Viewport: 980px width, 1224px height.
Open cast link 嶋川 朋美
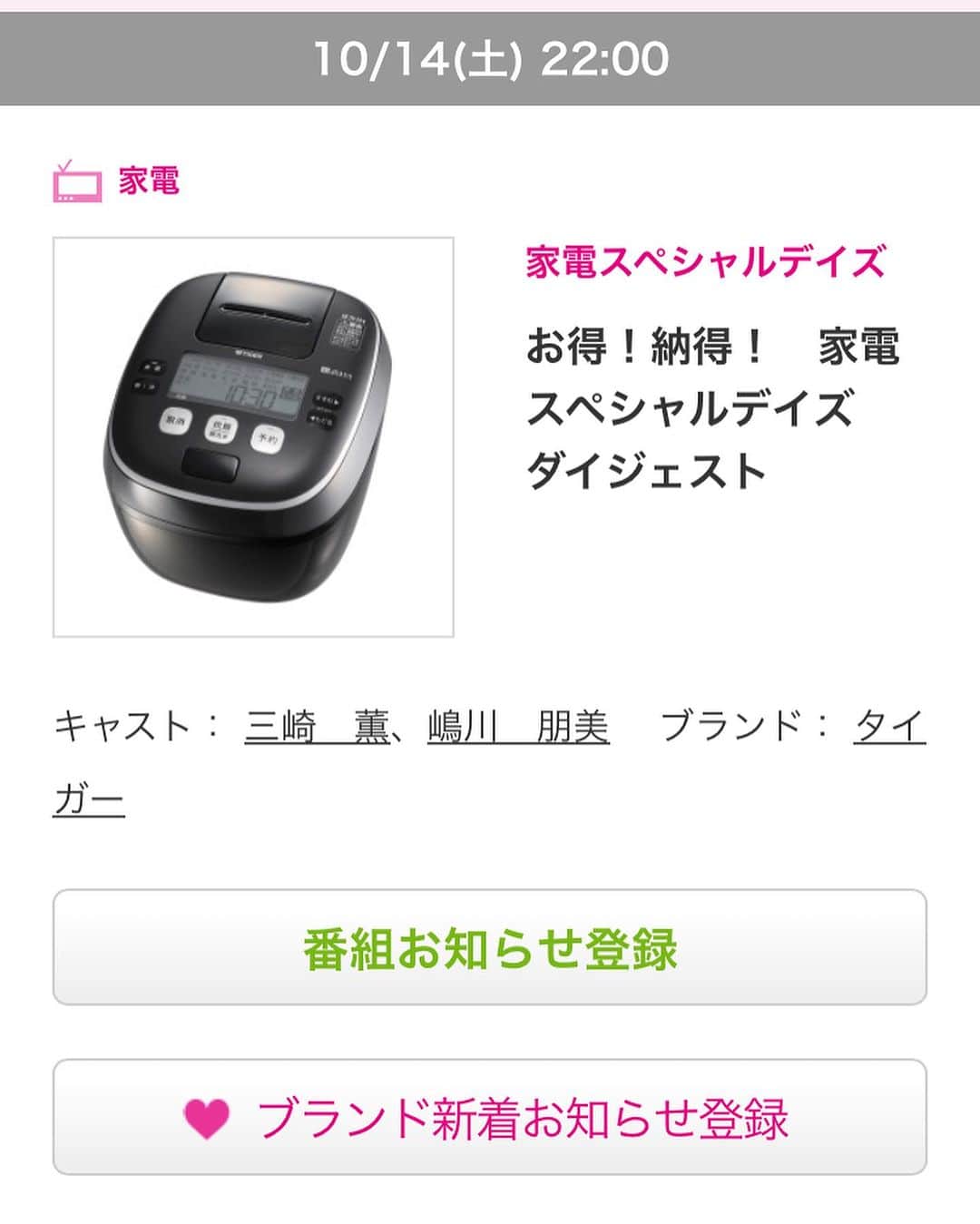(518, 728)
